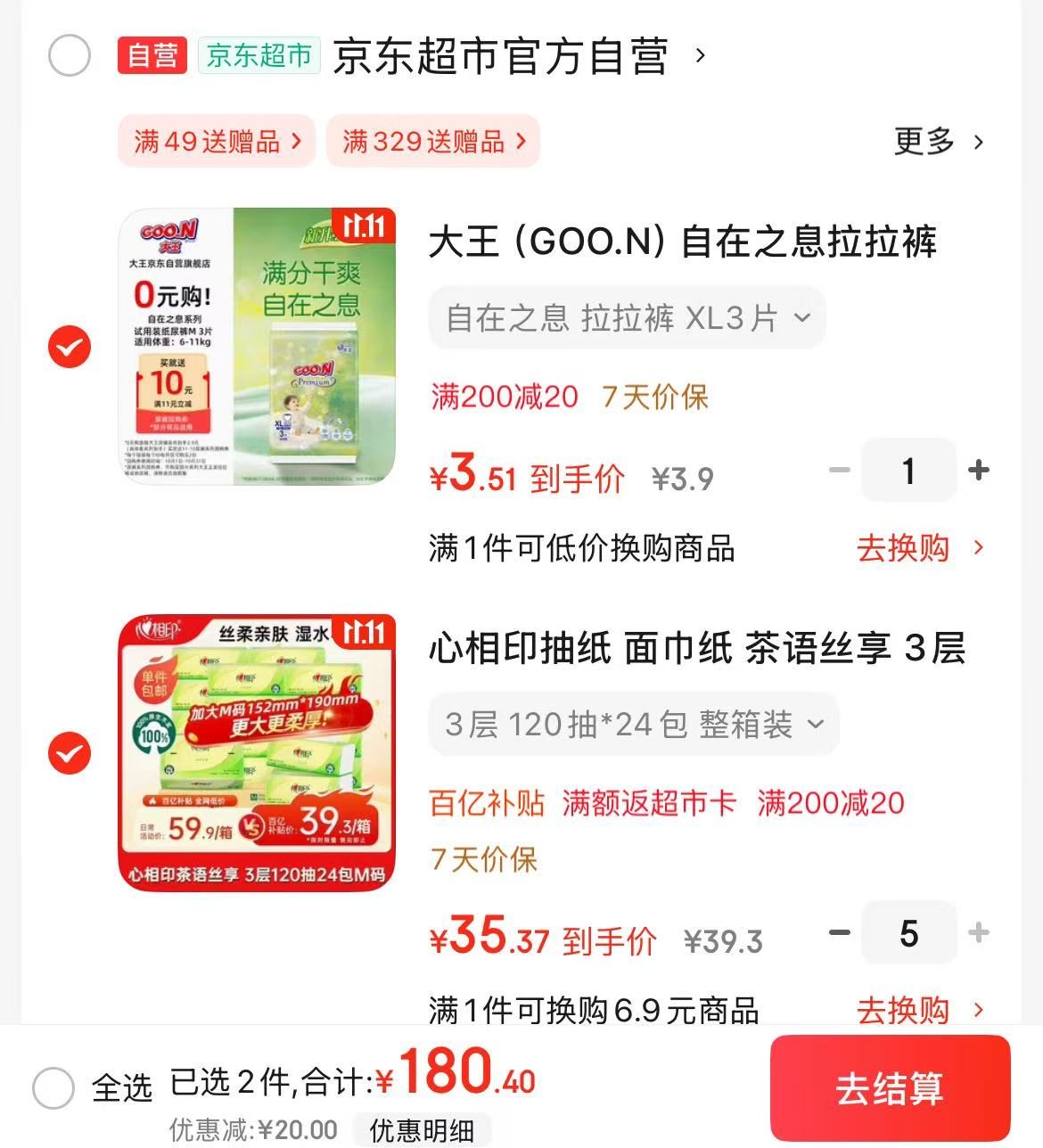1043x1148 pixels.
Task: Open the 京东超市官方自营 store page
Action: click(501, 56)
